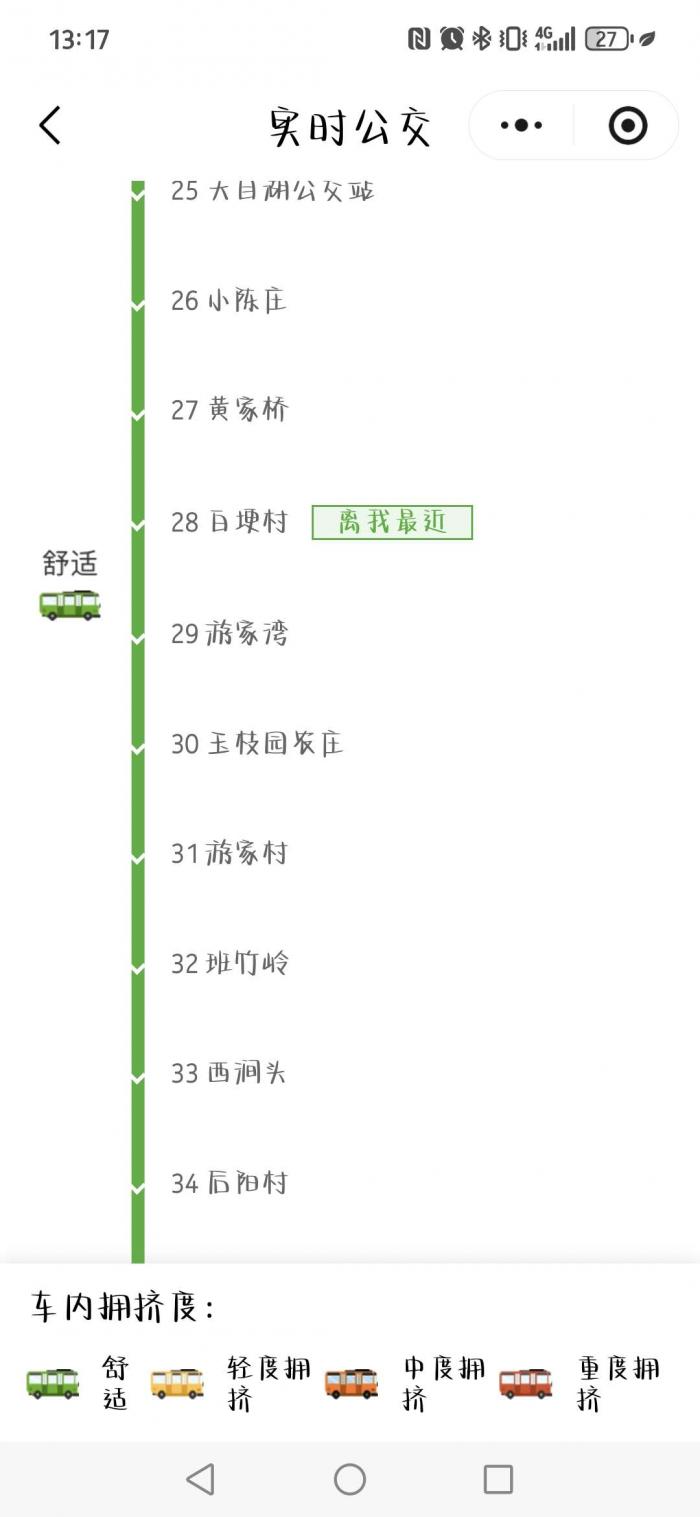Select stop 26 小陈庄
Viewport: 700px width, 1517px height.
[229, 300]
